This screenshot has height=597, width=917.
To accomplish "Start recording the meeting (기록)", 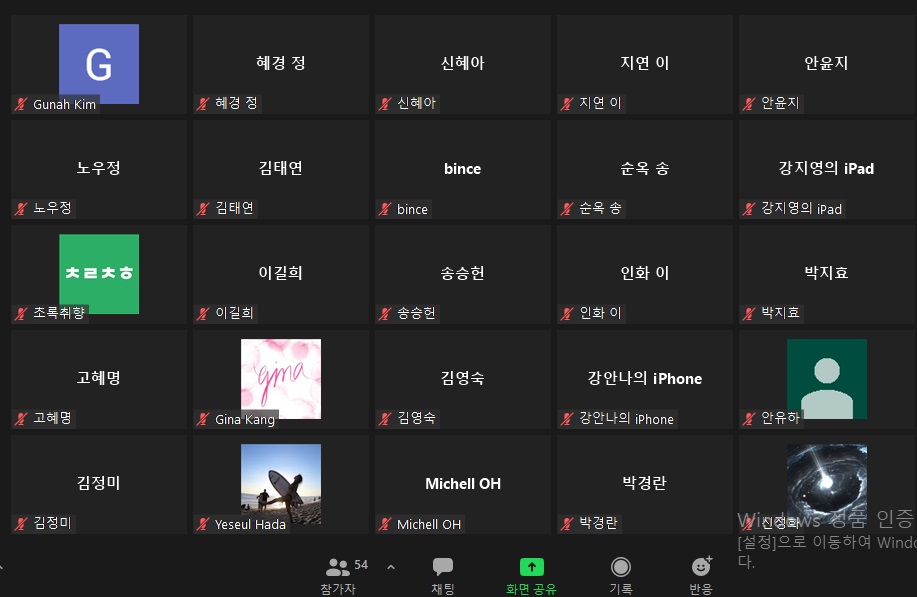I will 621,575.
